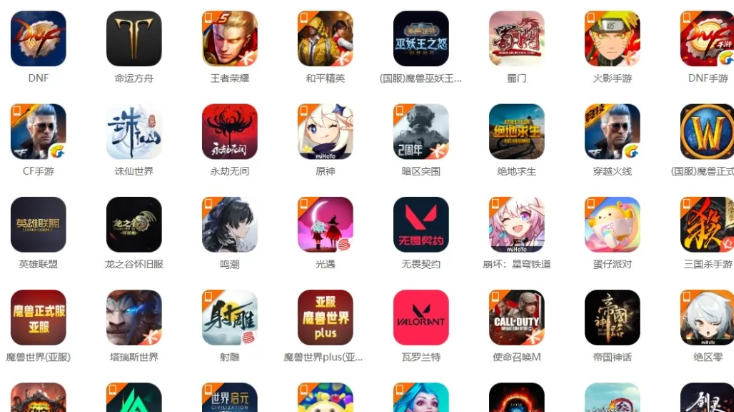Screen dimensions: 734x412
Task: Tap the 永劫无间 game icon
Action: pos(229,132)
